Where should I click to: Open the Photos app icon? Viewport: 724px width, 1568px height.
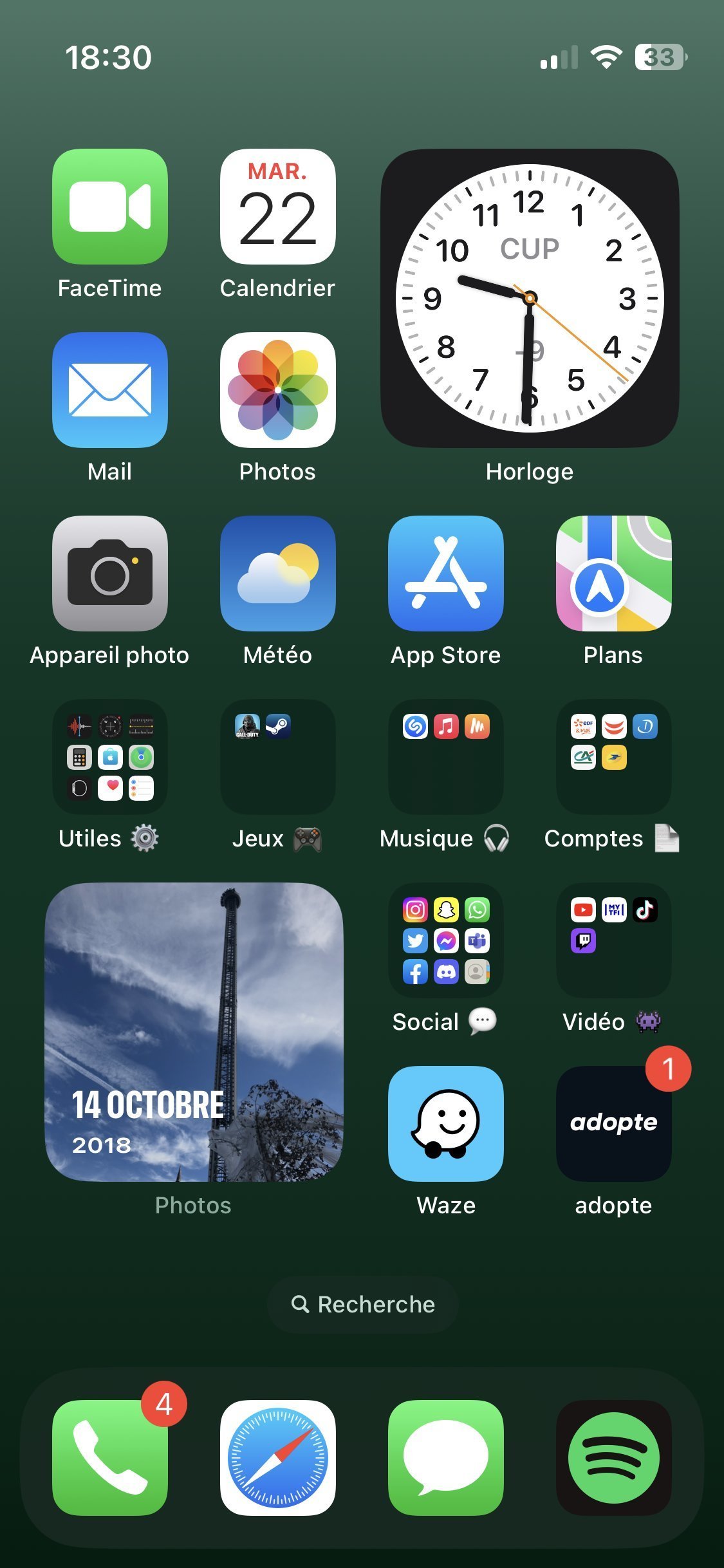click(x=278, y=390)
